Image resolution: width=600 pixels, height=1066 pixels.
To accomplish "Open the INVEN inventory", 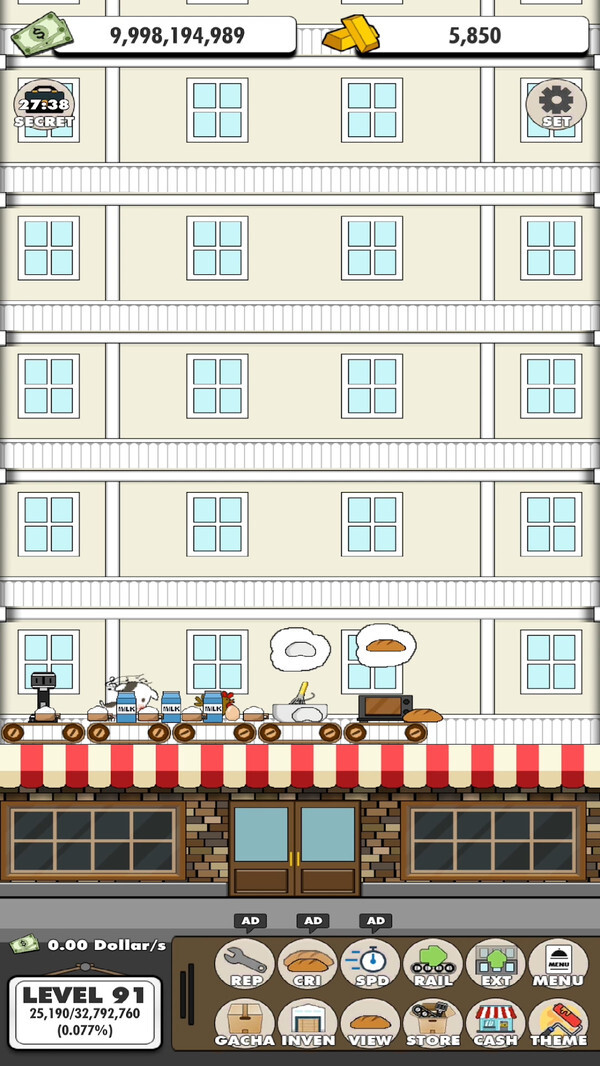I will tap(308, 1023).
